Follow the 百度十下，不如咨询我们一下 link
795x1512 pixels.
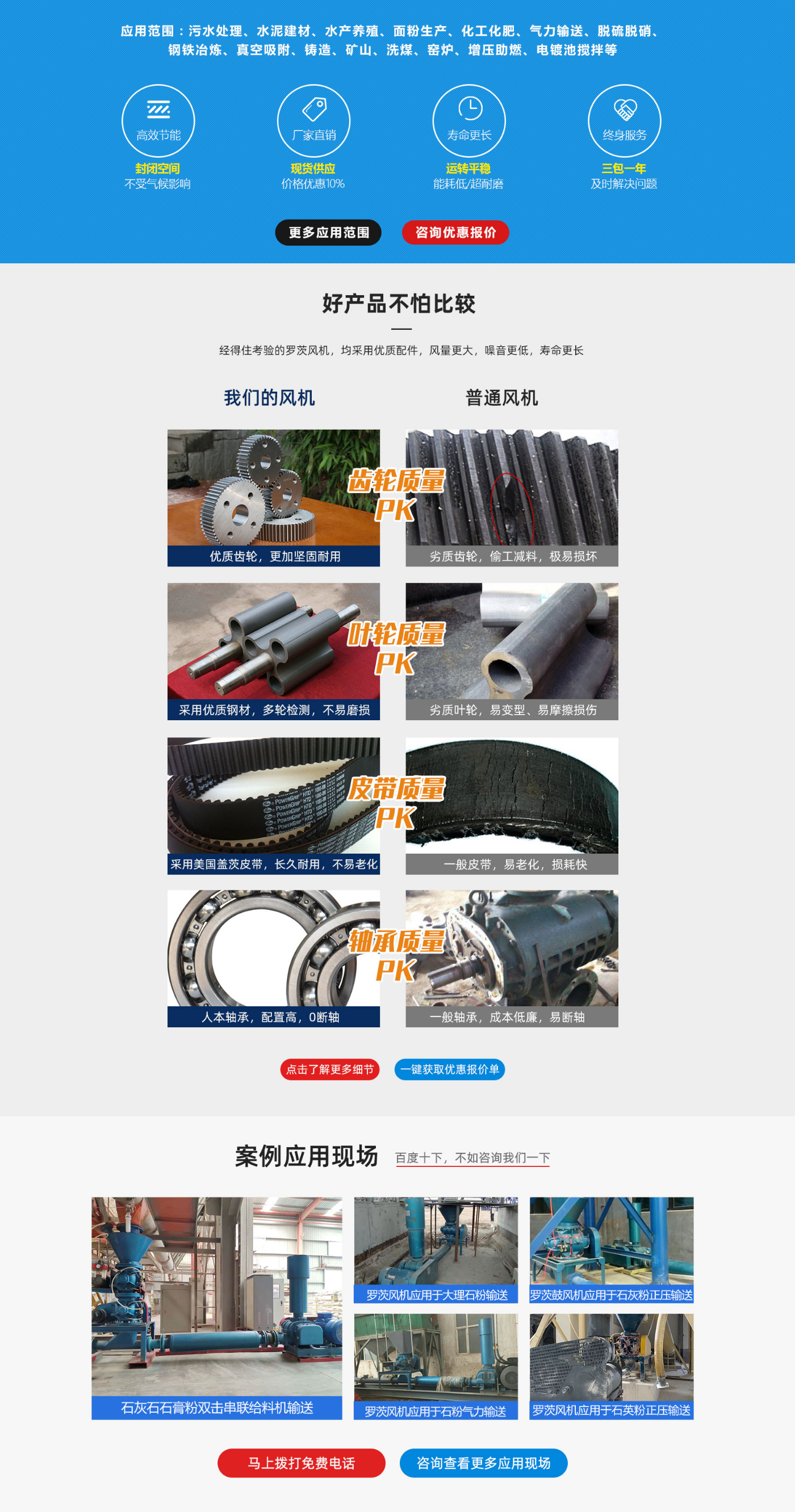click(x=472, y=1157)
